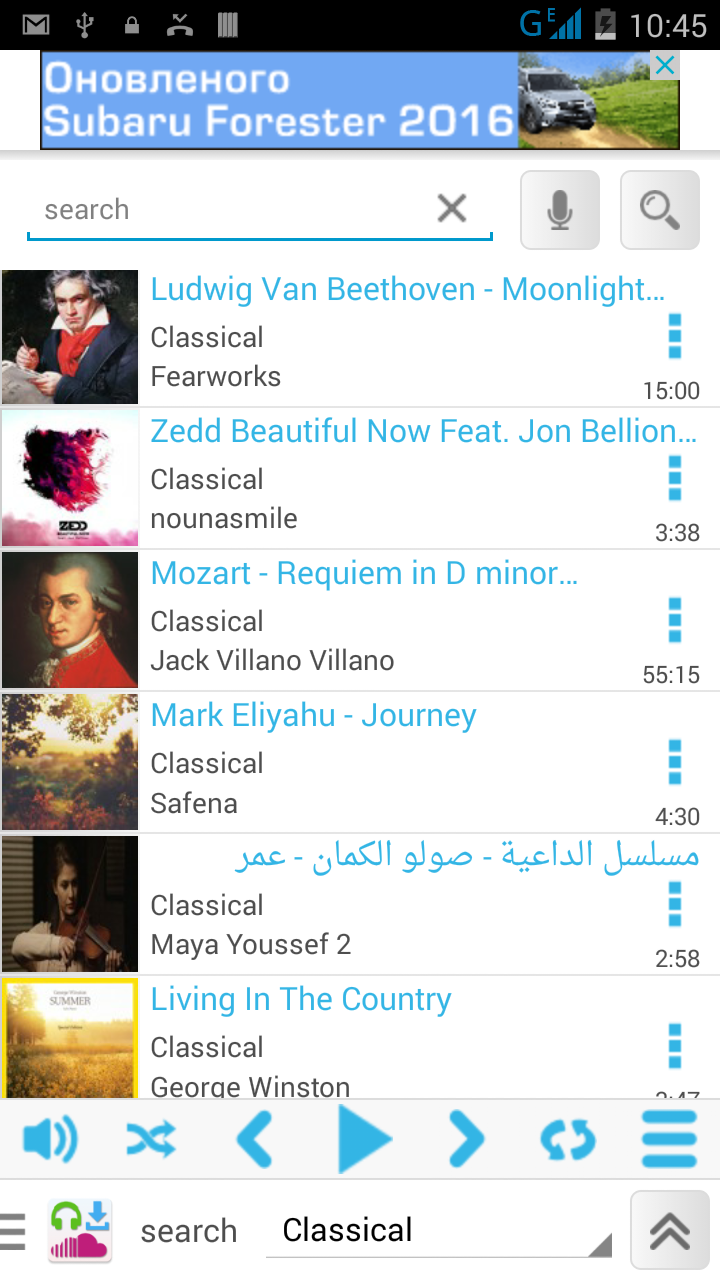The width and height of the screenshot is (720, 1280).
Task: Skip to the previous track
Action: tap(254, 1139)
